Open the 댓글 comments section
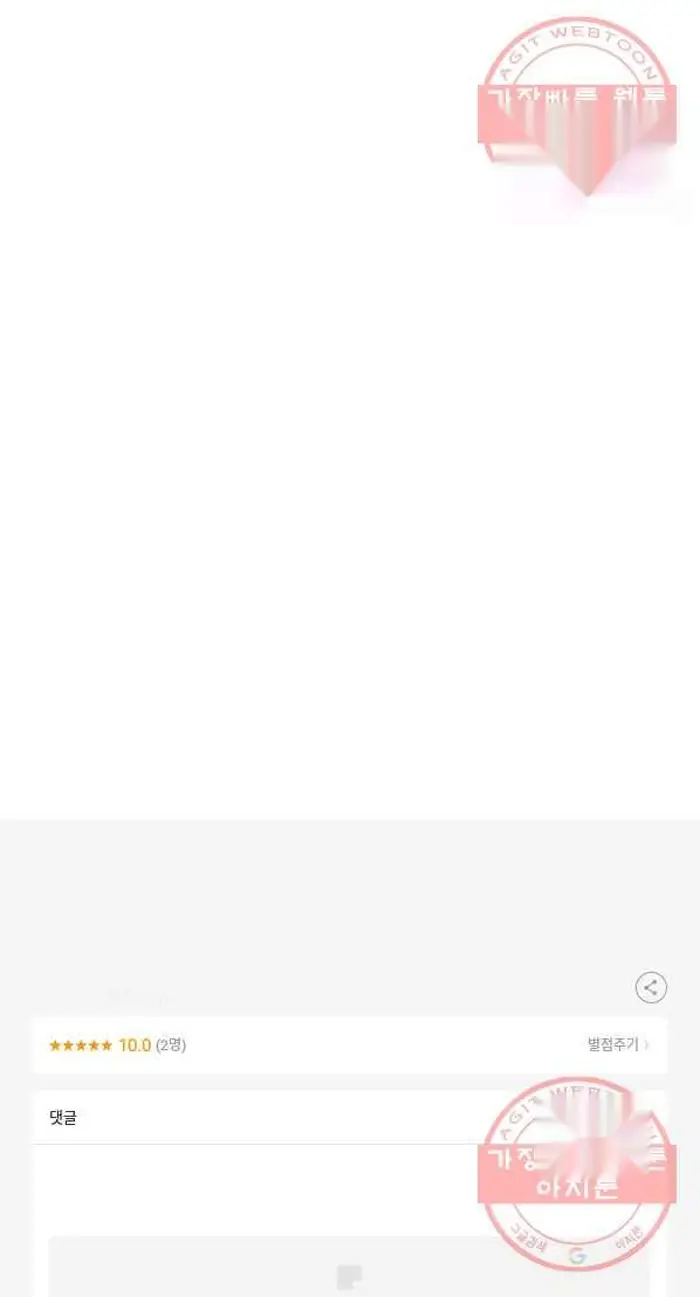 pyautogui.click(x=63, y=1118)
